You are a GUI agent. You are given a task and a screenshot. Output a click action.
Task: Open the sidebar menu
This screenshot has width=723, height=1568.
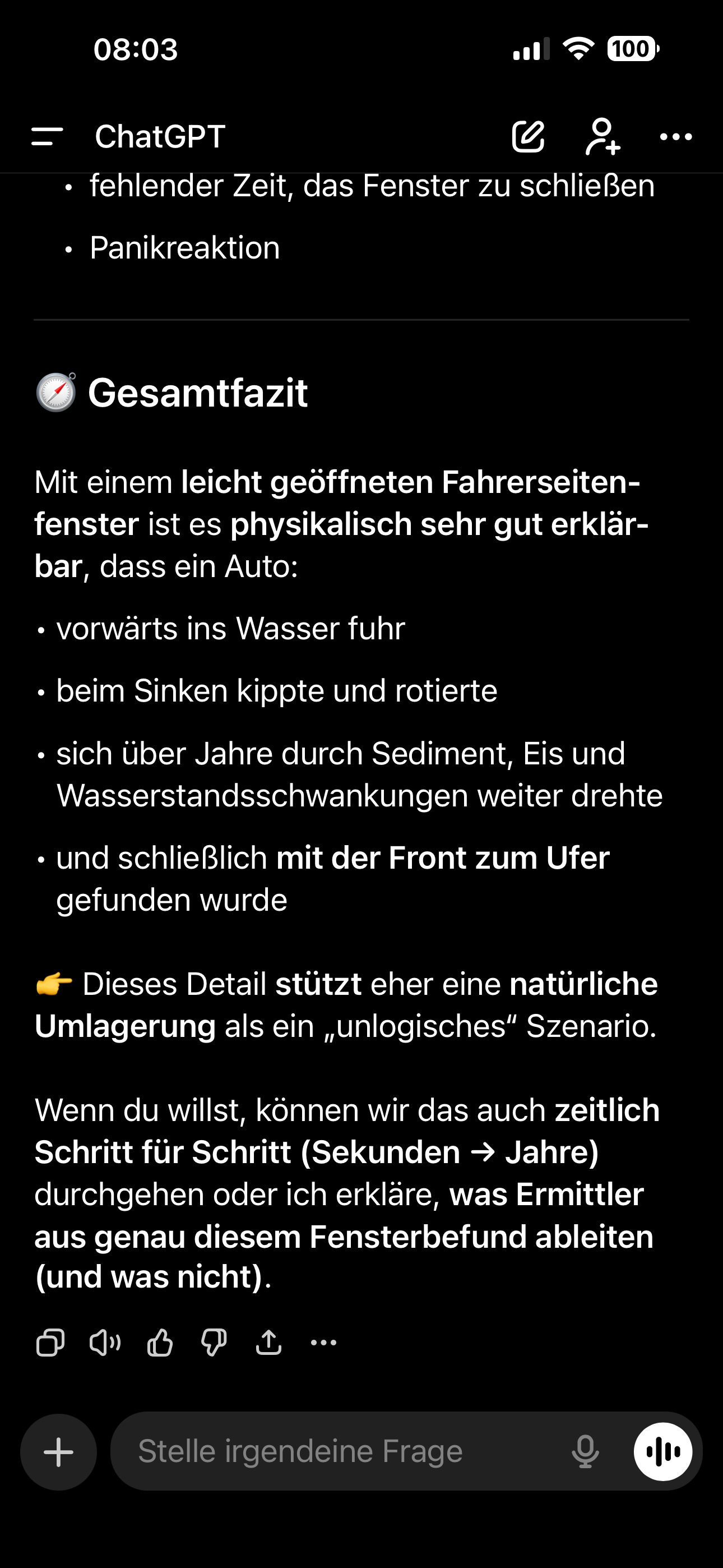pos(48,136)
